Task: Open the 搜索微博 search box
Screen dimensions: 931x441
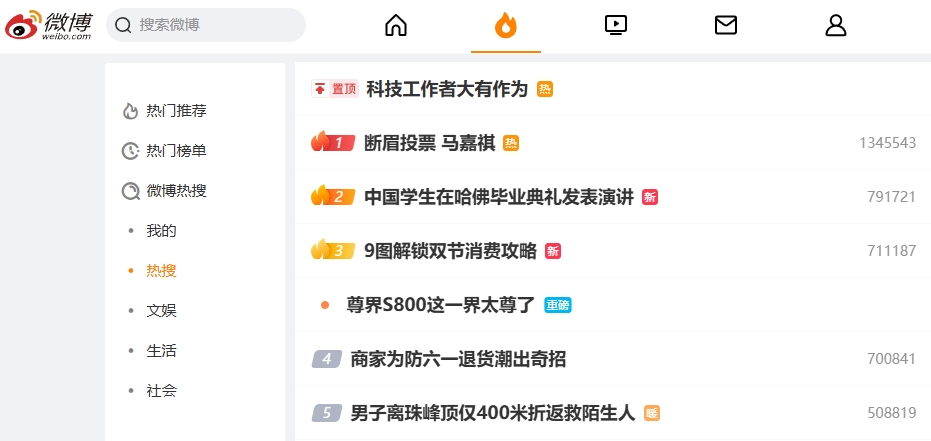Action: tap(210, 25)
